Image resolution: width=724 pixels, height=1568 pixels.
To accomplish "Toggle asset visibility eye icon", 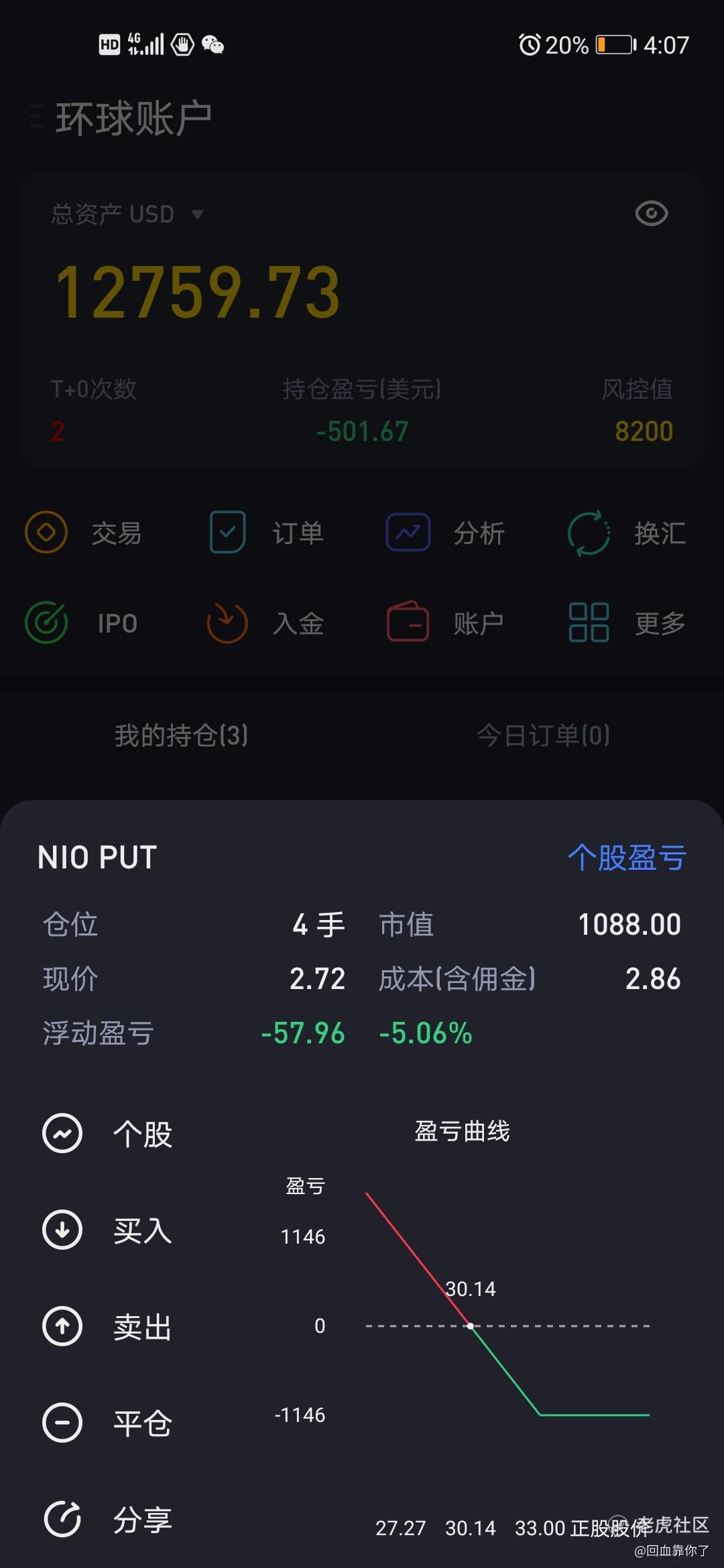I will point(652,214).
